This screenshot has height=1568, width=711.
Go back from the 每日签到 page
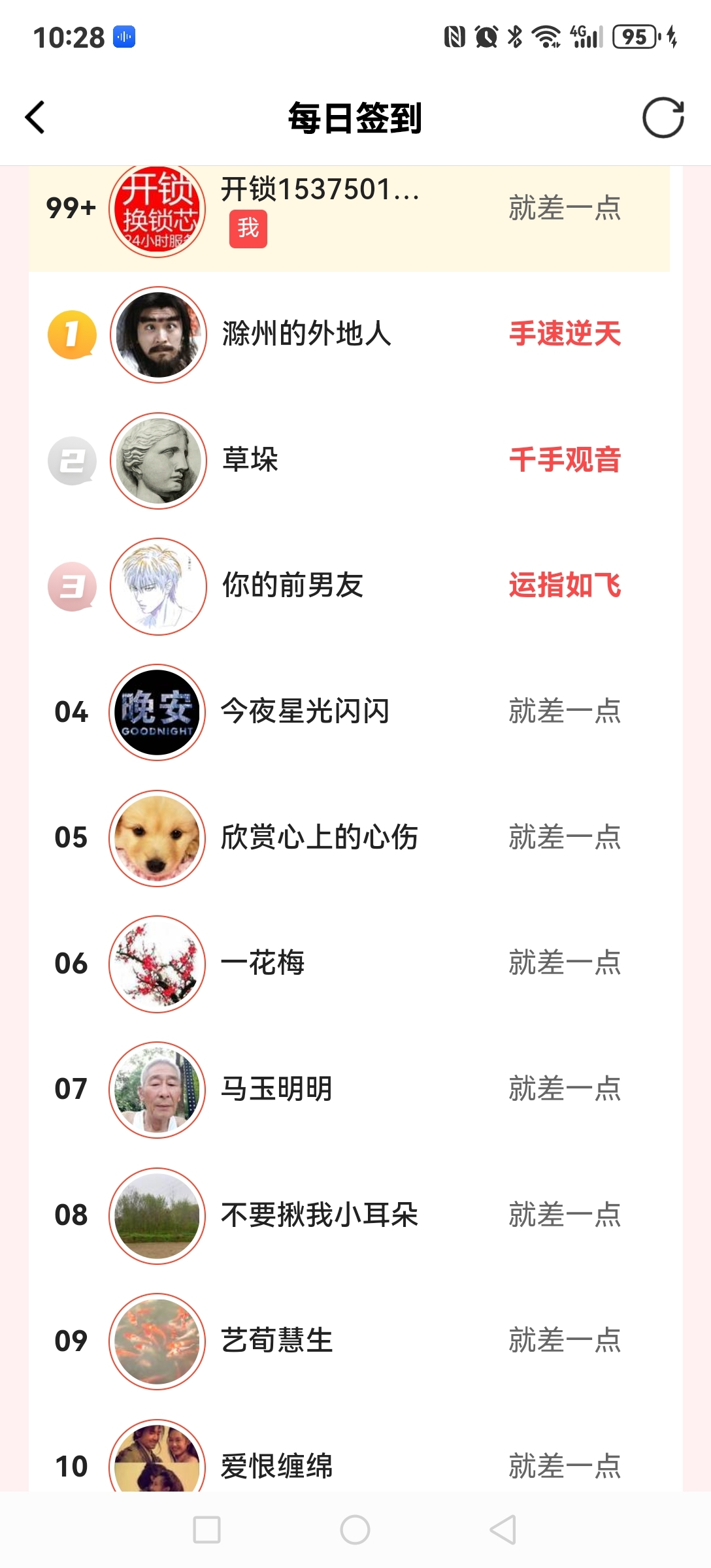click(35, 118)
